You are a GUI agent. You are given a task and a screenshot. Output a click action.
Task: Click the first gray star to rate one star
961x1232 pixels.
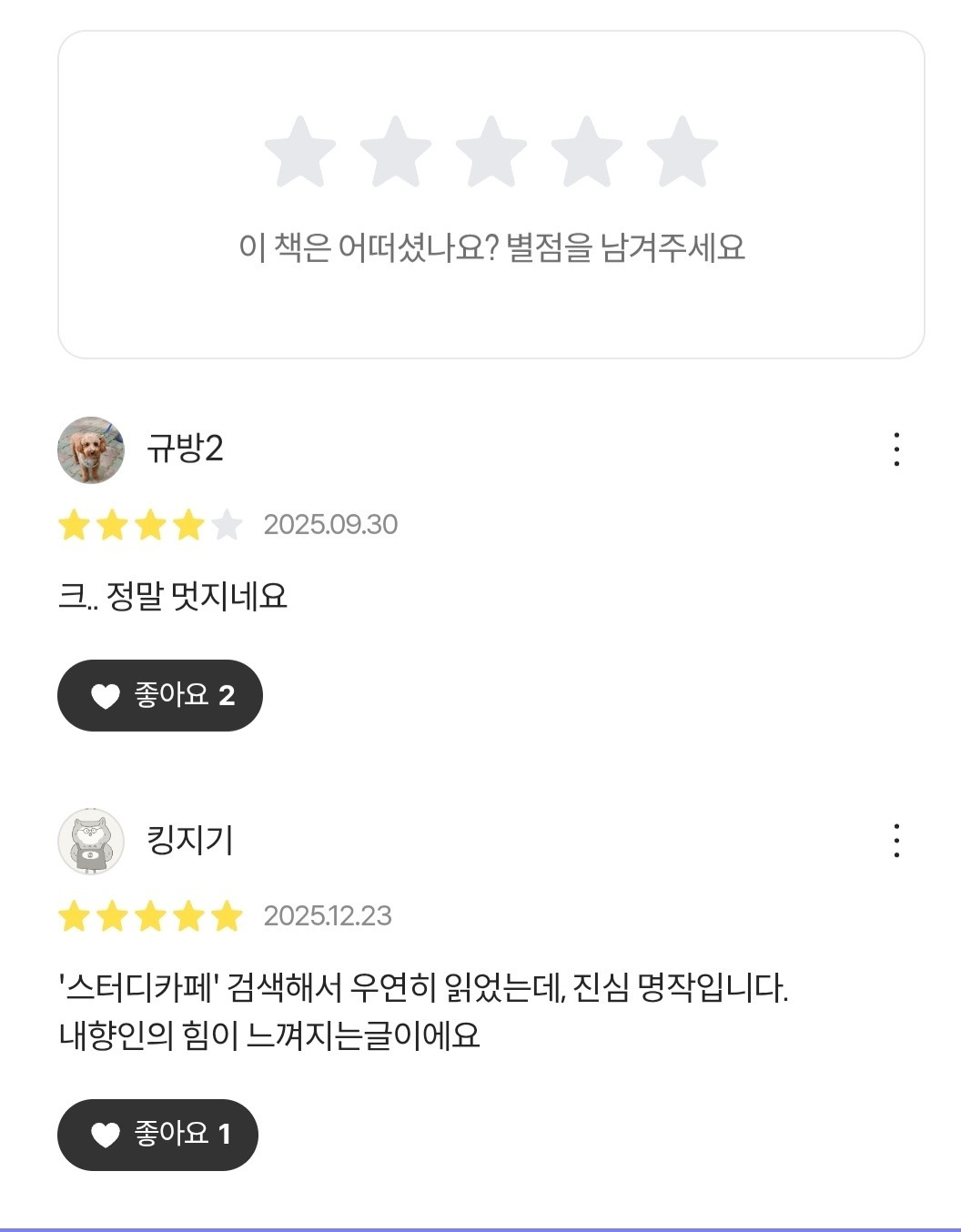tap(300, 153)
